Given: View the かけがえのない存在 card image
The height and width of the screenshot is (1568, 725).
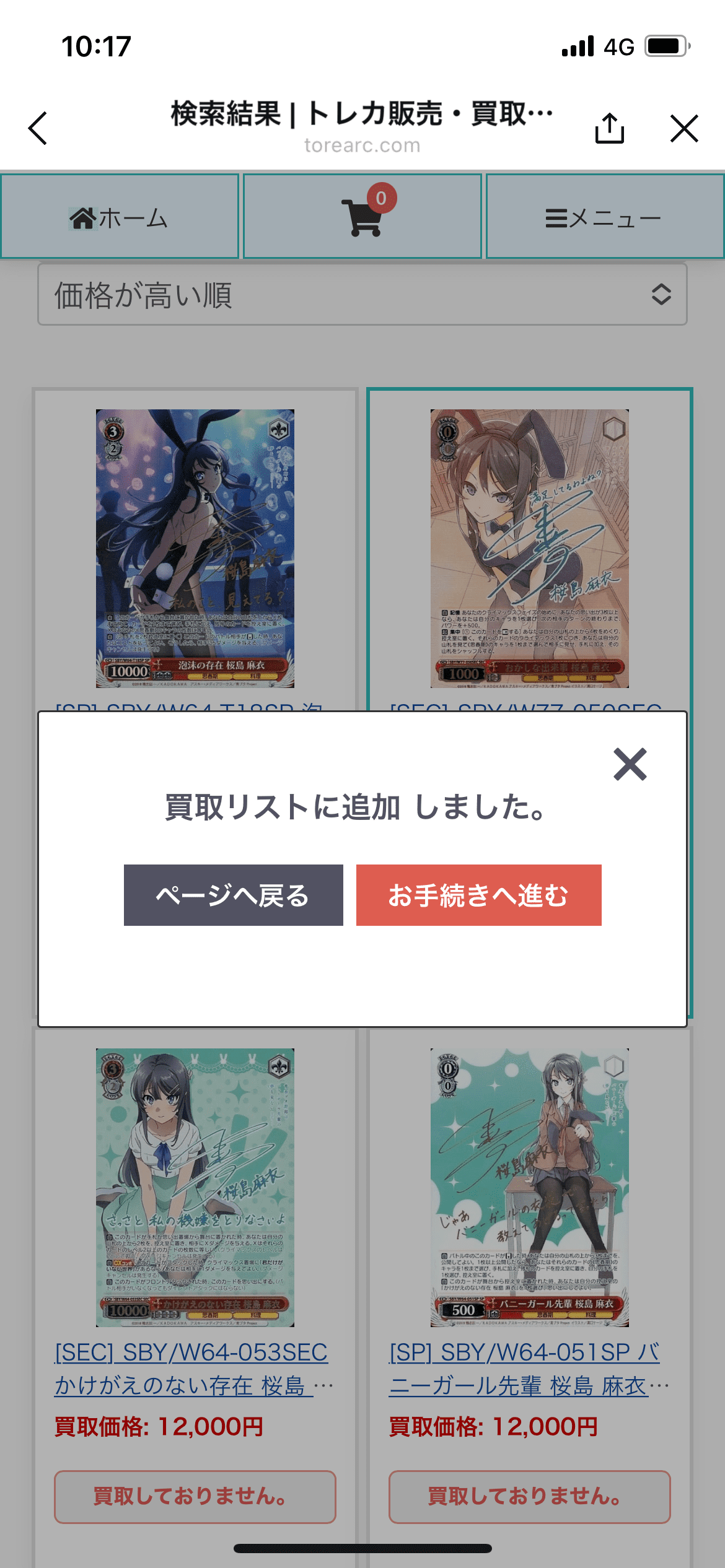Looking at the screenshot, I should (195, 1187).
